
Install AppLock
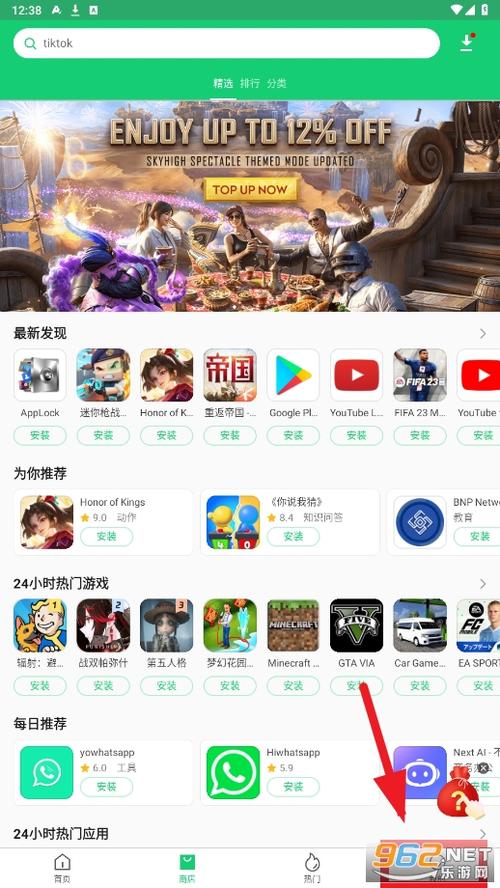(x=40, y=436)
